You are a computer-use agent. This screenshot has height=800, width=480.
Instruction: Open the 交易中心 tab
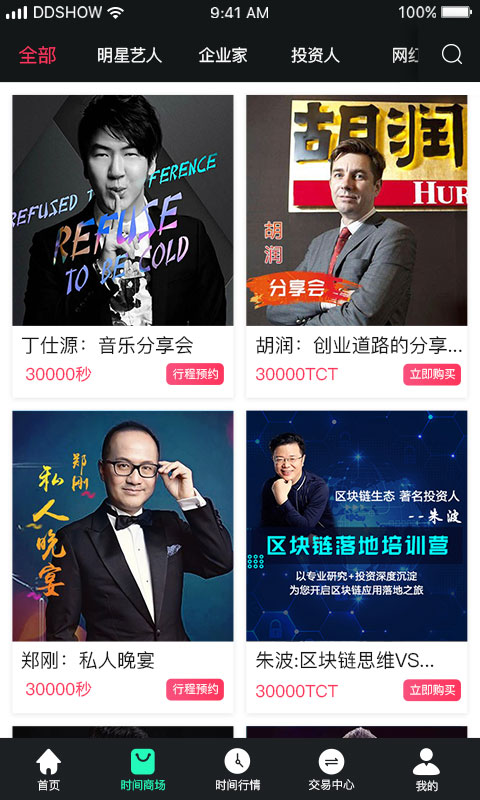click(x=332, y=770)
